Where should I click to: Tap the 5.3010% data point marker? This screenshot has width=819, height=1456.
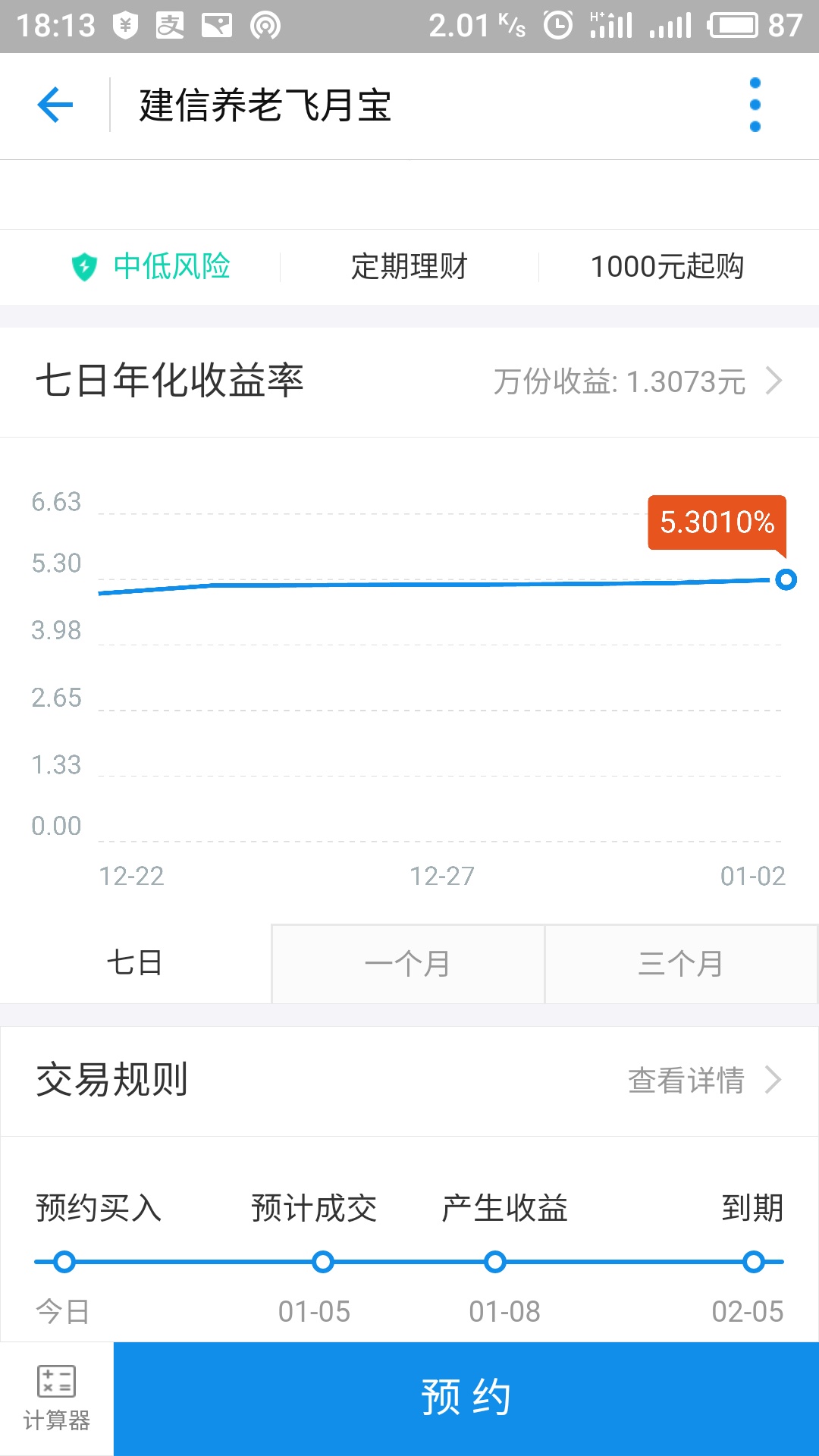click(x=786, y=579)
